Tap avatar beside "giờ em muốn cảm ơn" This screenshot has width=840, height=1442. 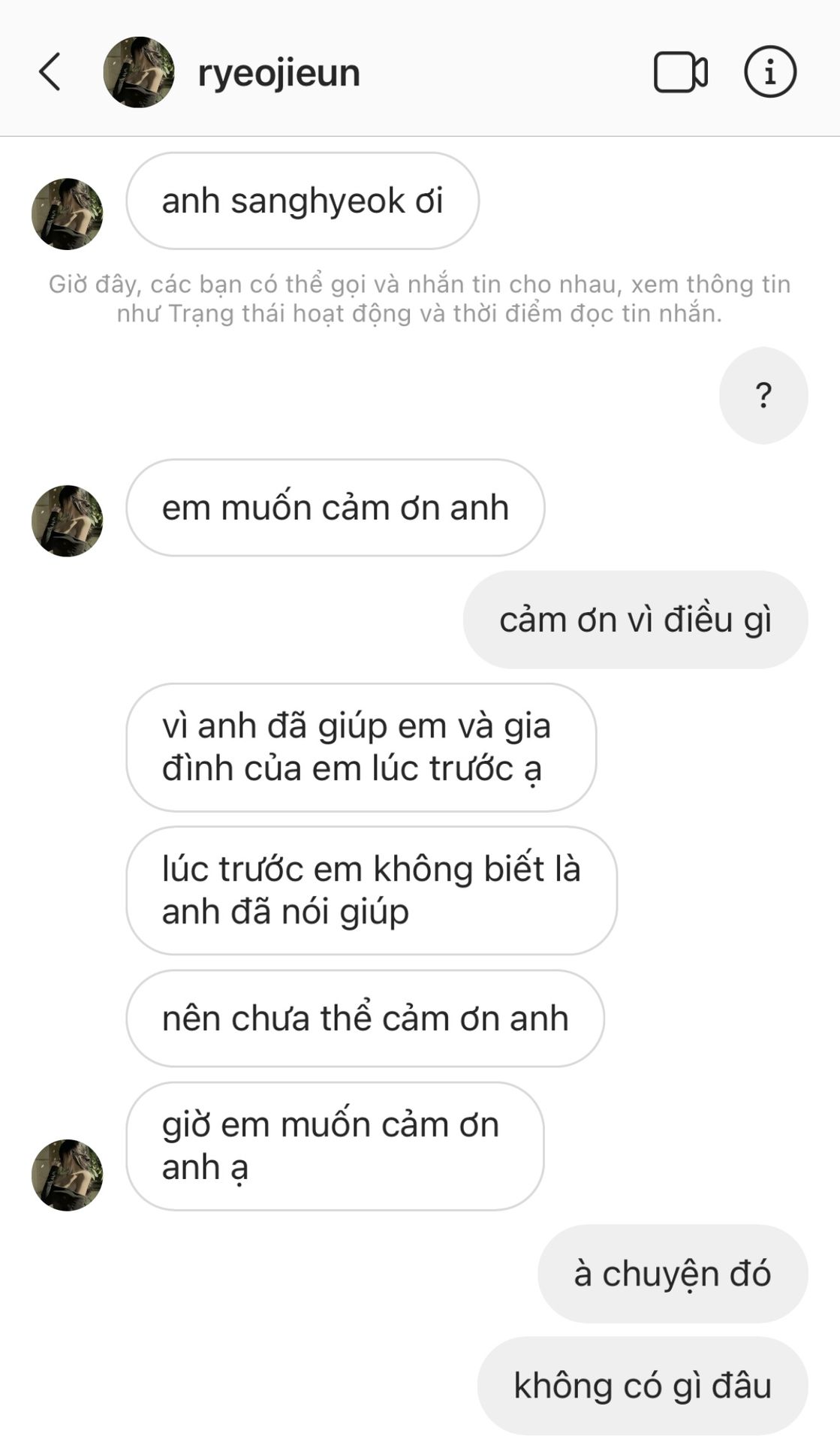(68, 1175)
